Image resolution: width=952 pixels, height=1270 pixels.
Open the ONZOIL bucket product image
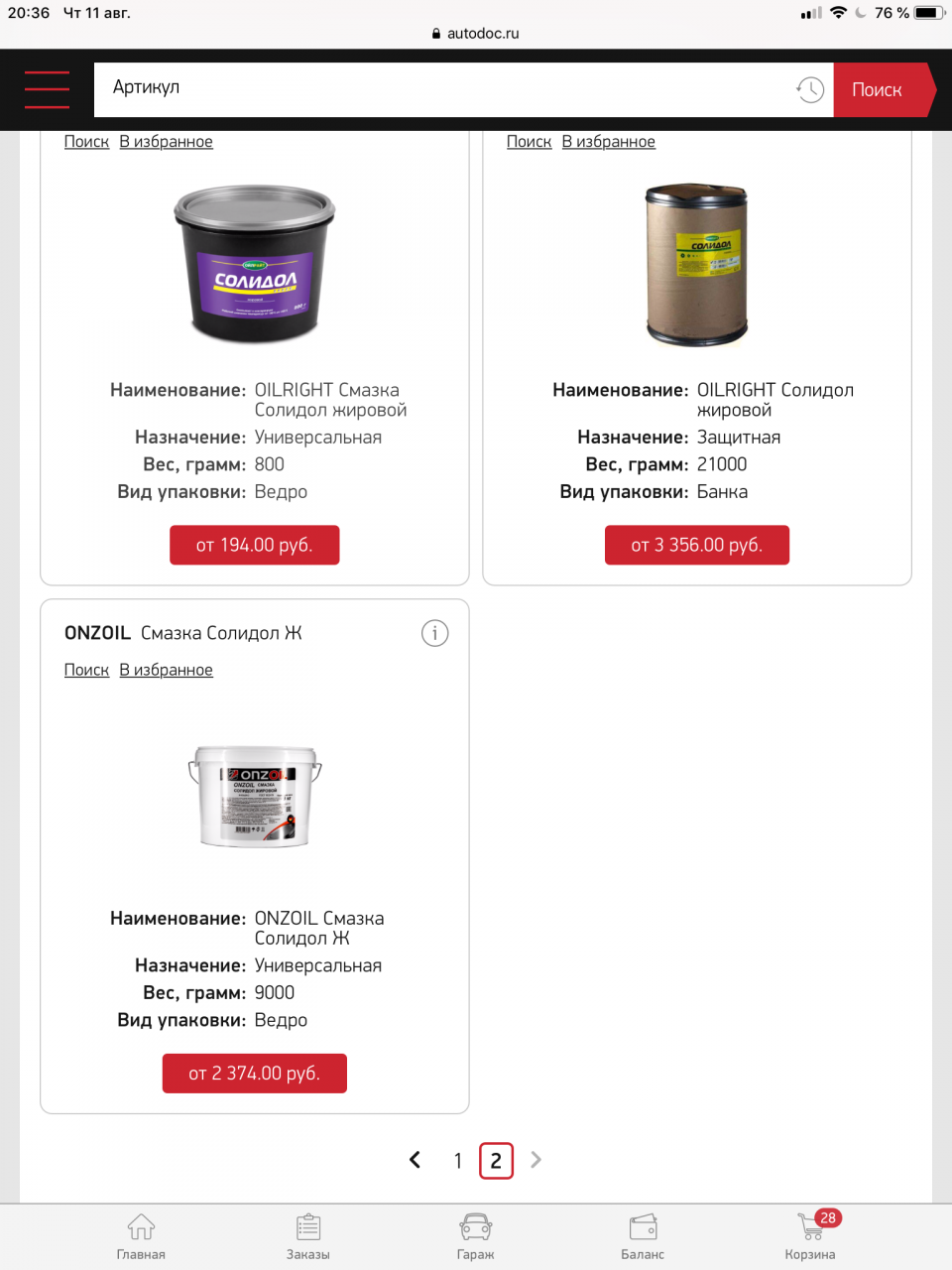pos(255,797)
